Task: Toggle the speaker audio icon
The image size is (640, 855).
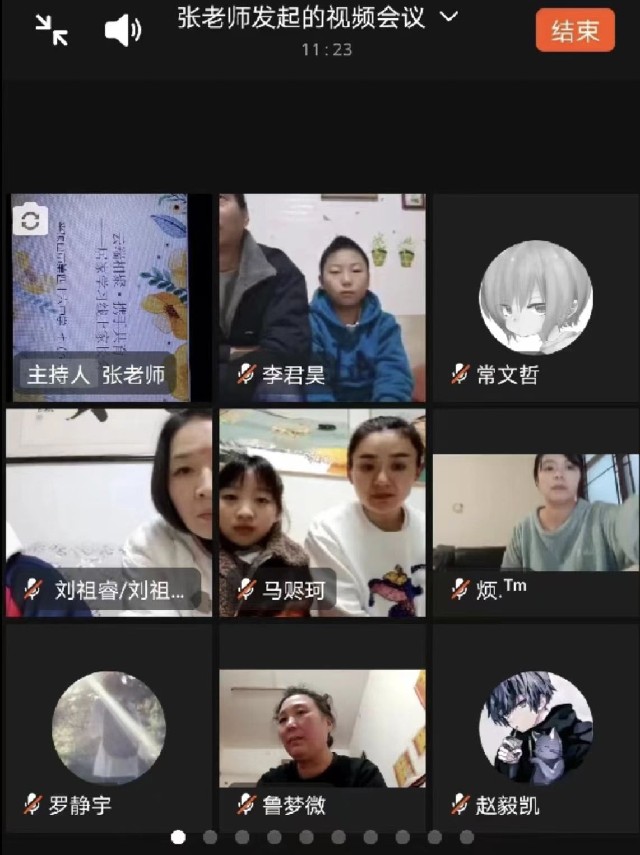Action: pos(122,31)
